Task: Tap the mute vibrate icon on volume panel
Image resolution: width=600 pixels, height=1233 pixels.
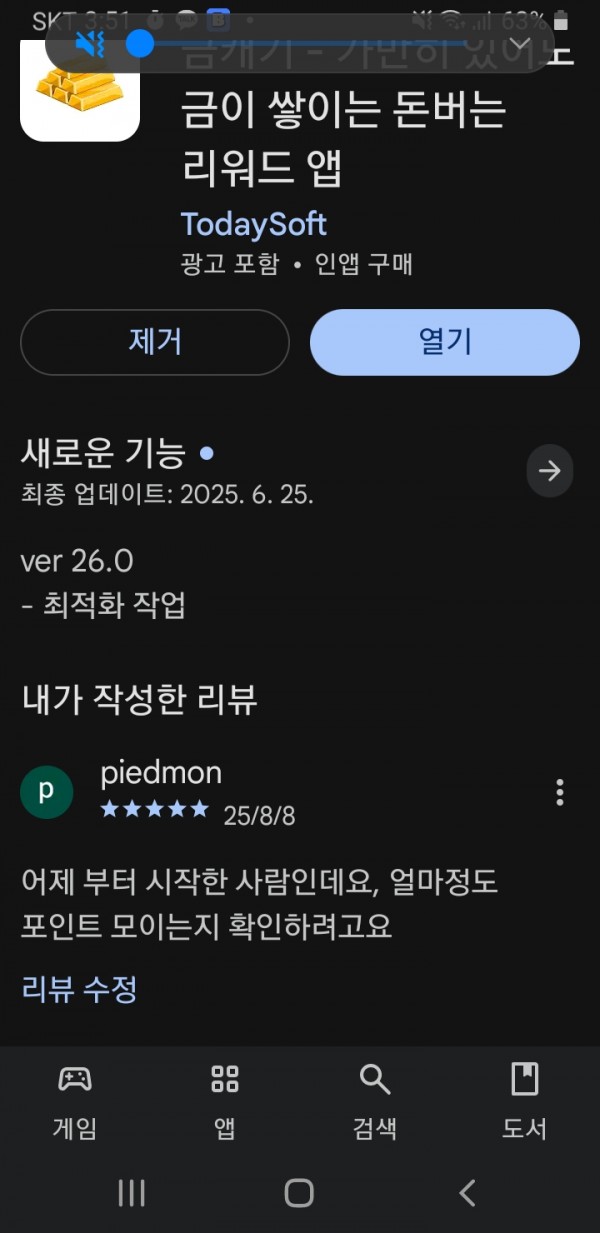Action: 89,43
